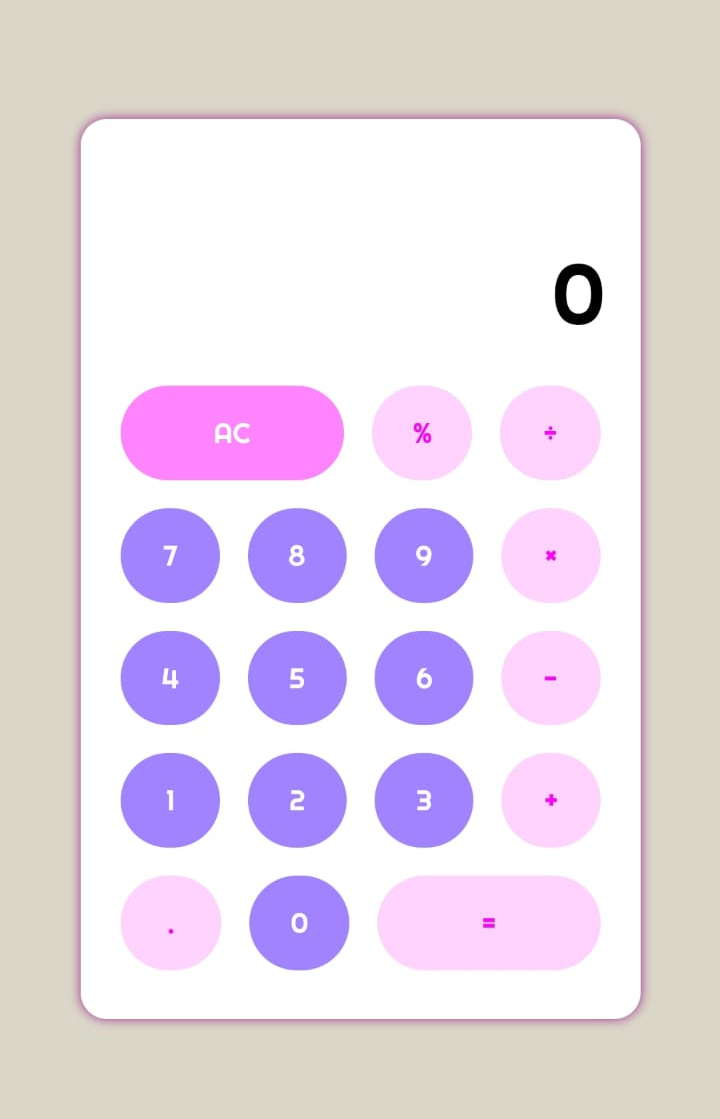The height and width of the screenshot is (1119, 720).
Task: Enter the digit 9
Action: pyautogui.click(x=424, y=556)
